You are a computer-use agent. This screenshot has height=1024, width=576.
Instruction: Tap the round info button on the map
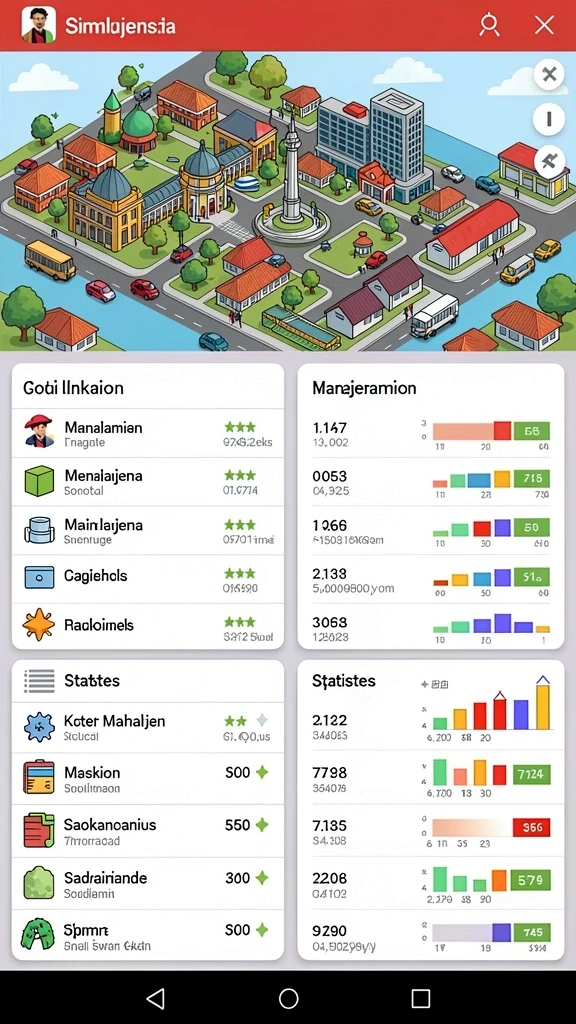(x=549, y=119)
